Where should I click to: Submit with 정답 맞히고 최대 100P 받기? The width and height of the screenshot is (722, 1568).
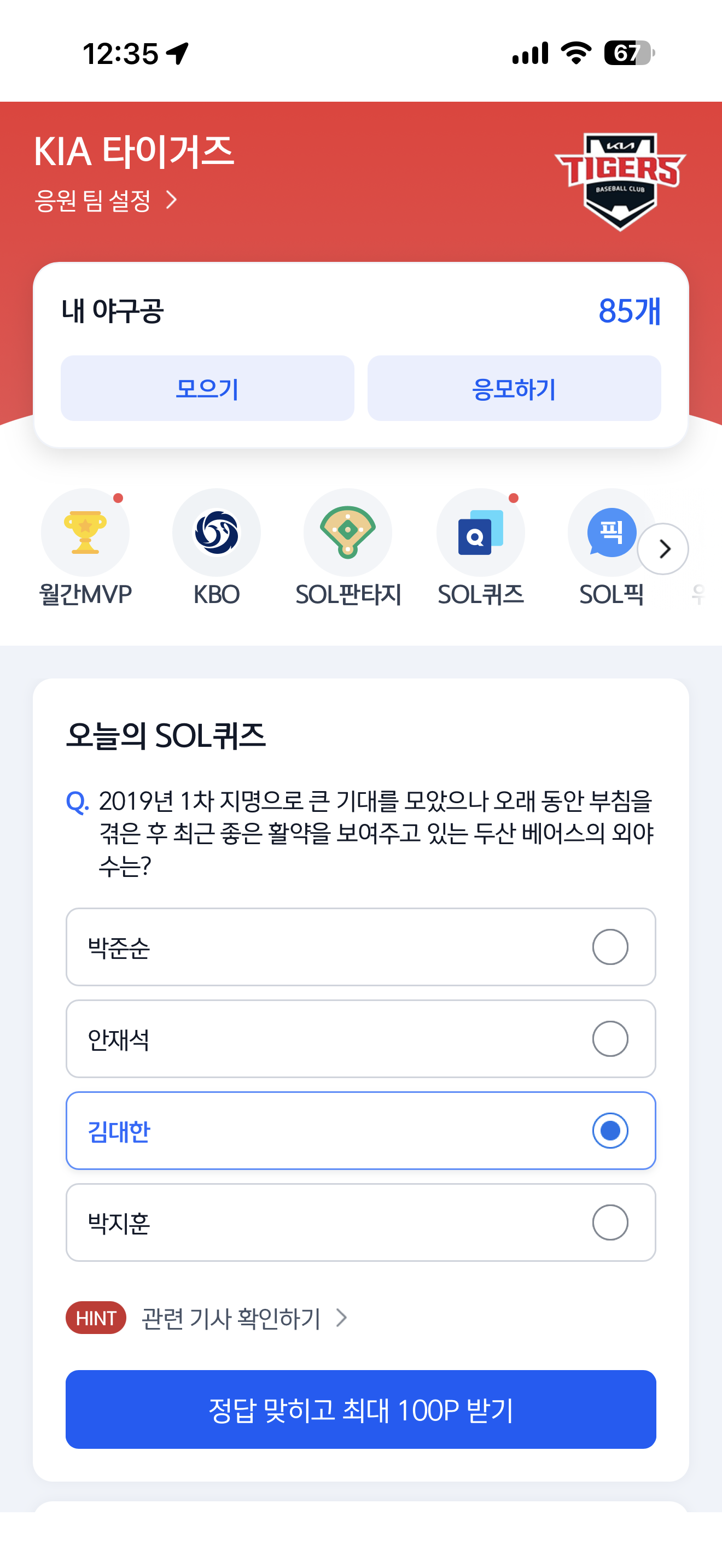pos(361,1410)
